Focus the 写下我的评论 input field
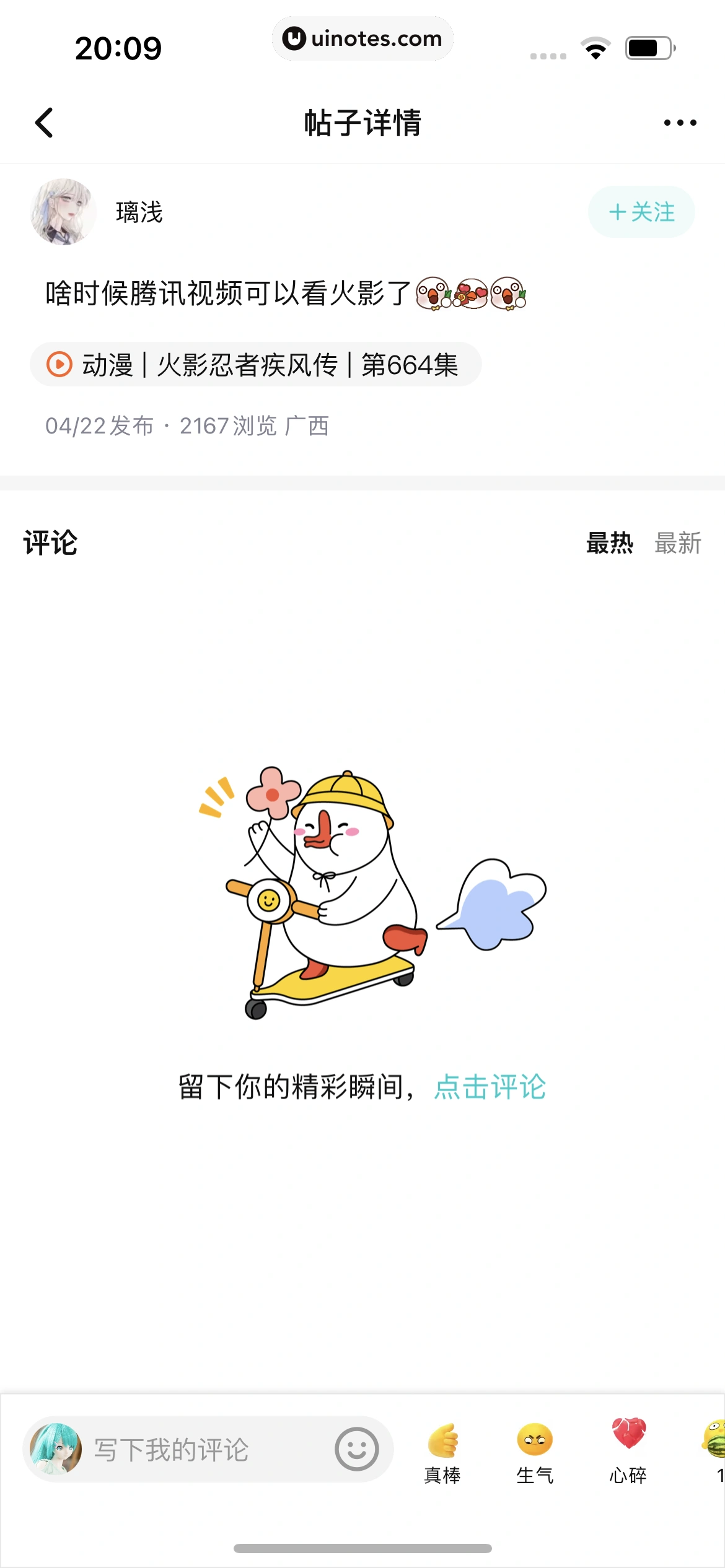The width and height of the screenshot is (725, 1568). [198, 1449]
